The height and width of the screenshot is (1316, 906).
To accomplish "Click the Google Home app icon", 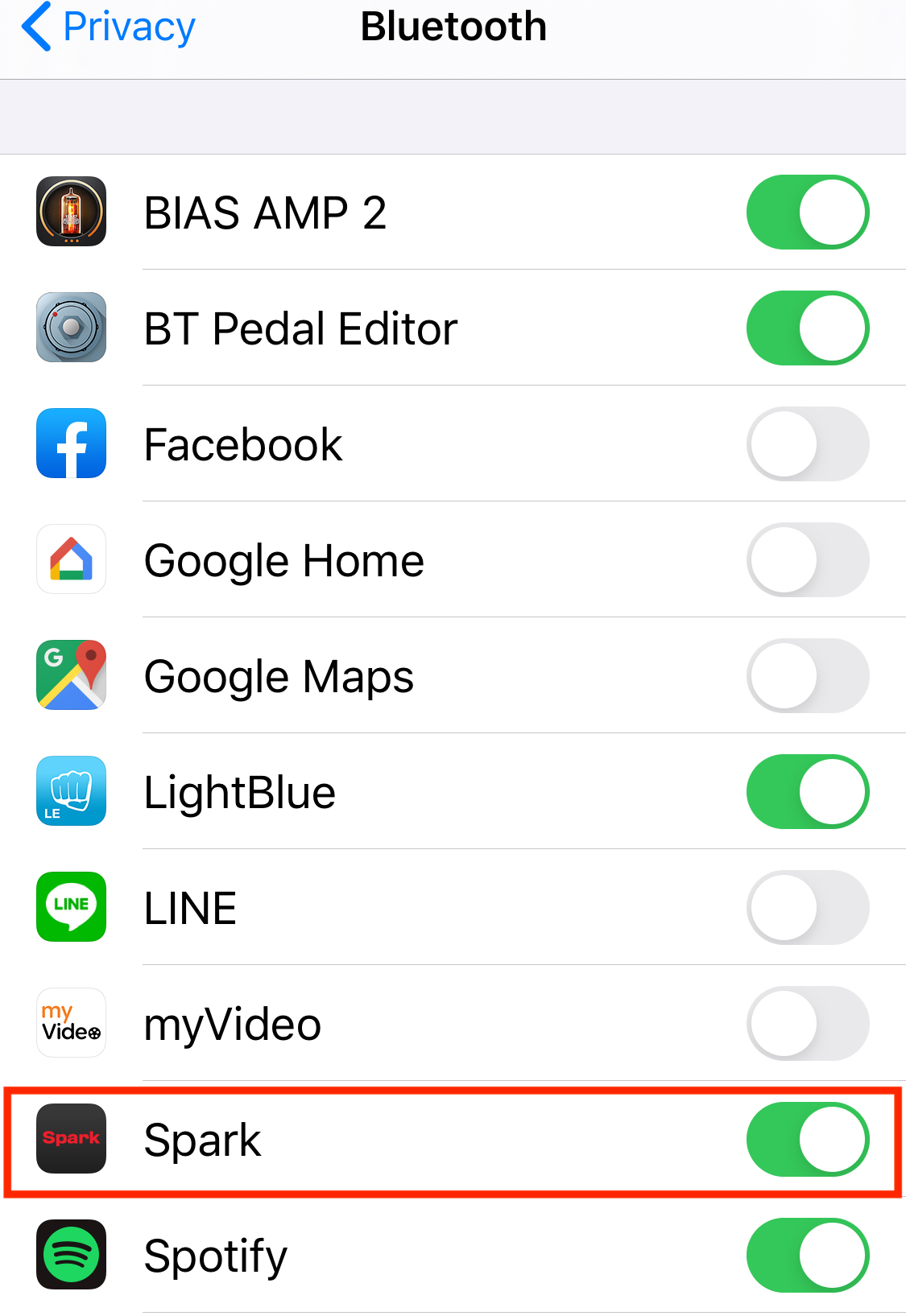I will pos(71,559).
